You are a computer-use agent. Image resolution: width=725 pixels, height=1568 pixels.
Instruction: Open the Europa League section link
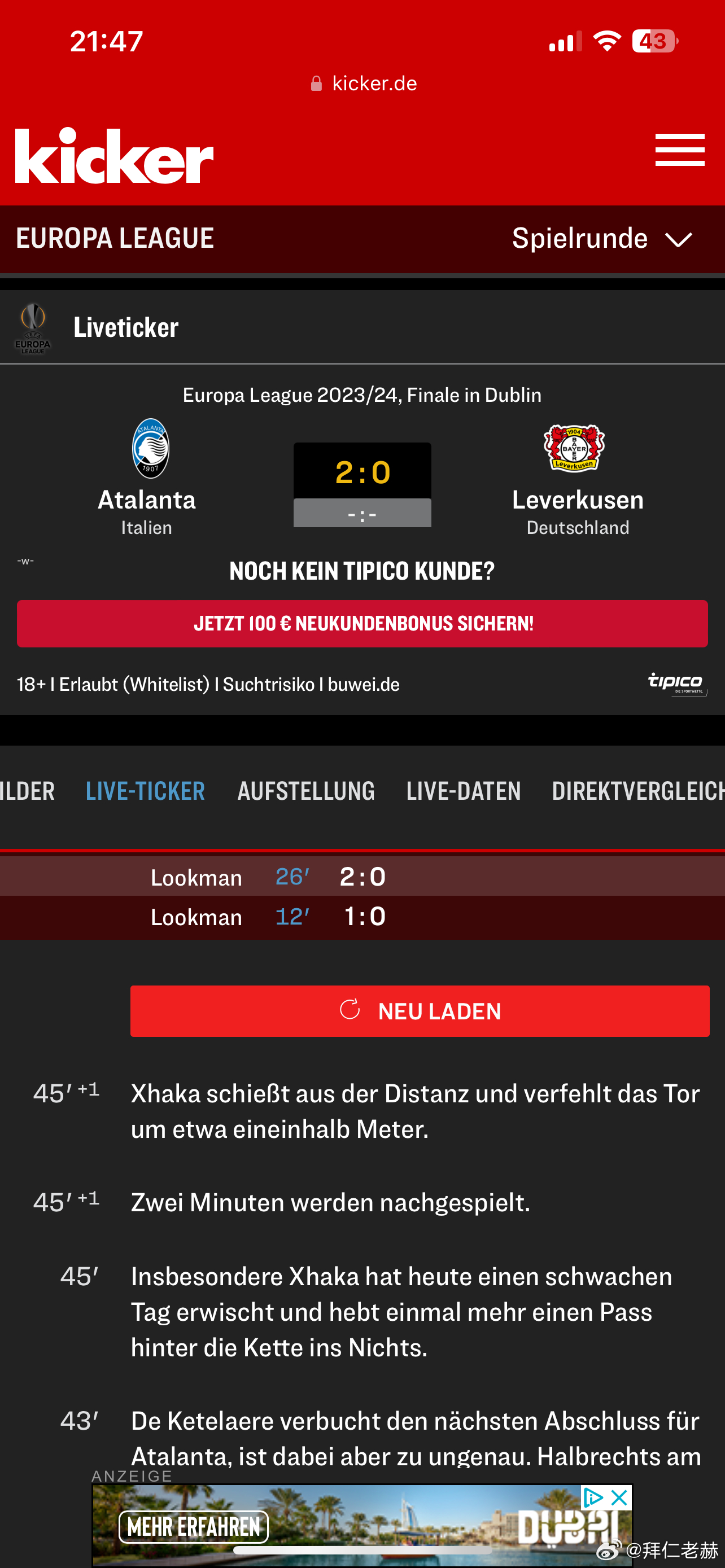115,238
